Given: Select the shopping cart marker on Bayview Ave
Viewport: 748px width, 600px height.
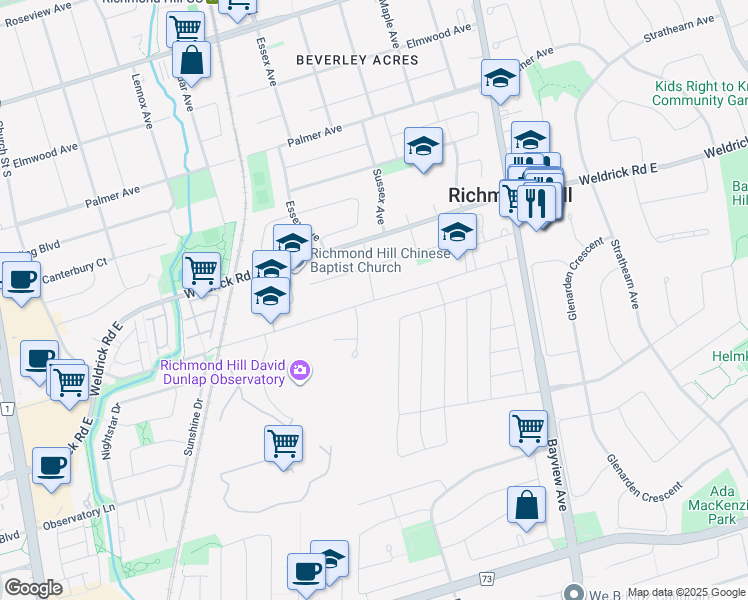Looking at the screenshot, I should tap(528, 429).
